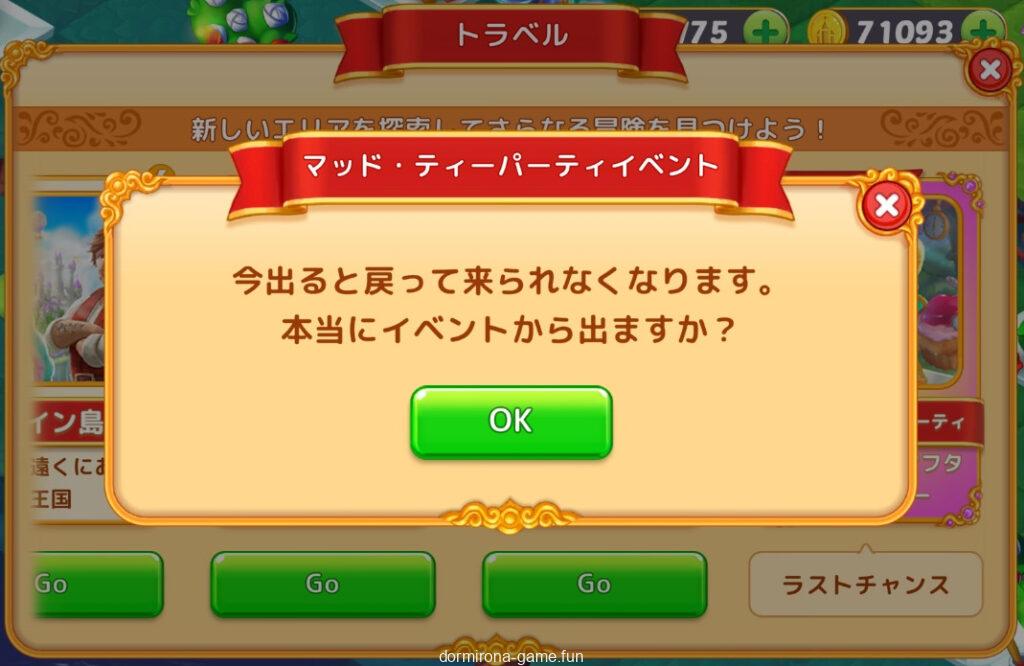Close the トラベル window
Image resolution: width=1024 pixels, height=666 pixels.
click(x=989, y=70)
